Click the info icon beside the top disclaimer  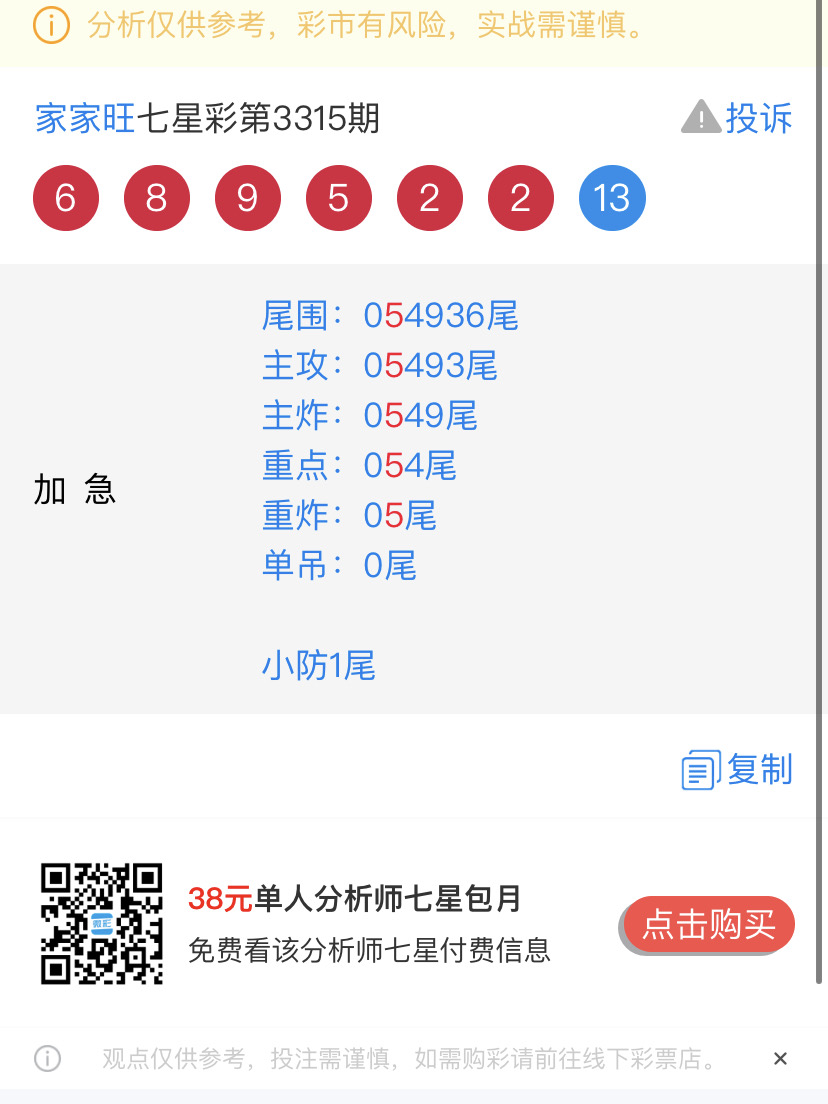pos(50,27)
